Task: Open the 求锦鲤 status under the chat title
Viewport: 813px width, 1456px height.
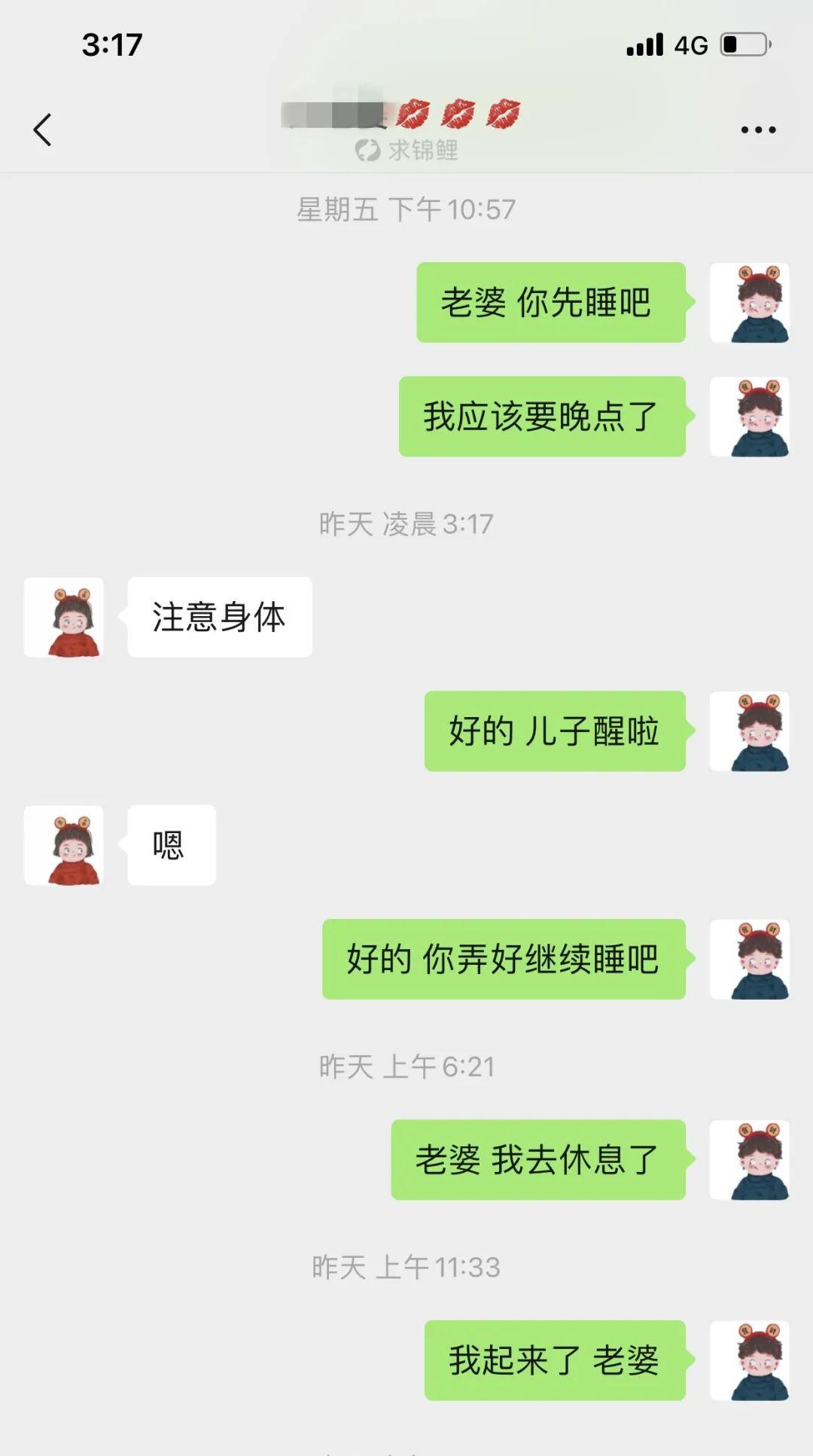Action: [406, 150]
